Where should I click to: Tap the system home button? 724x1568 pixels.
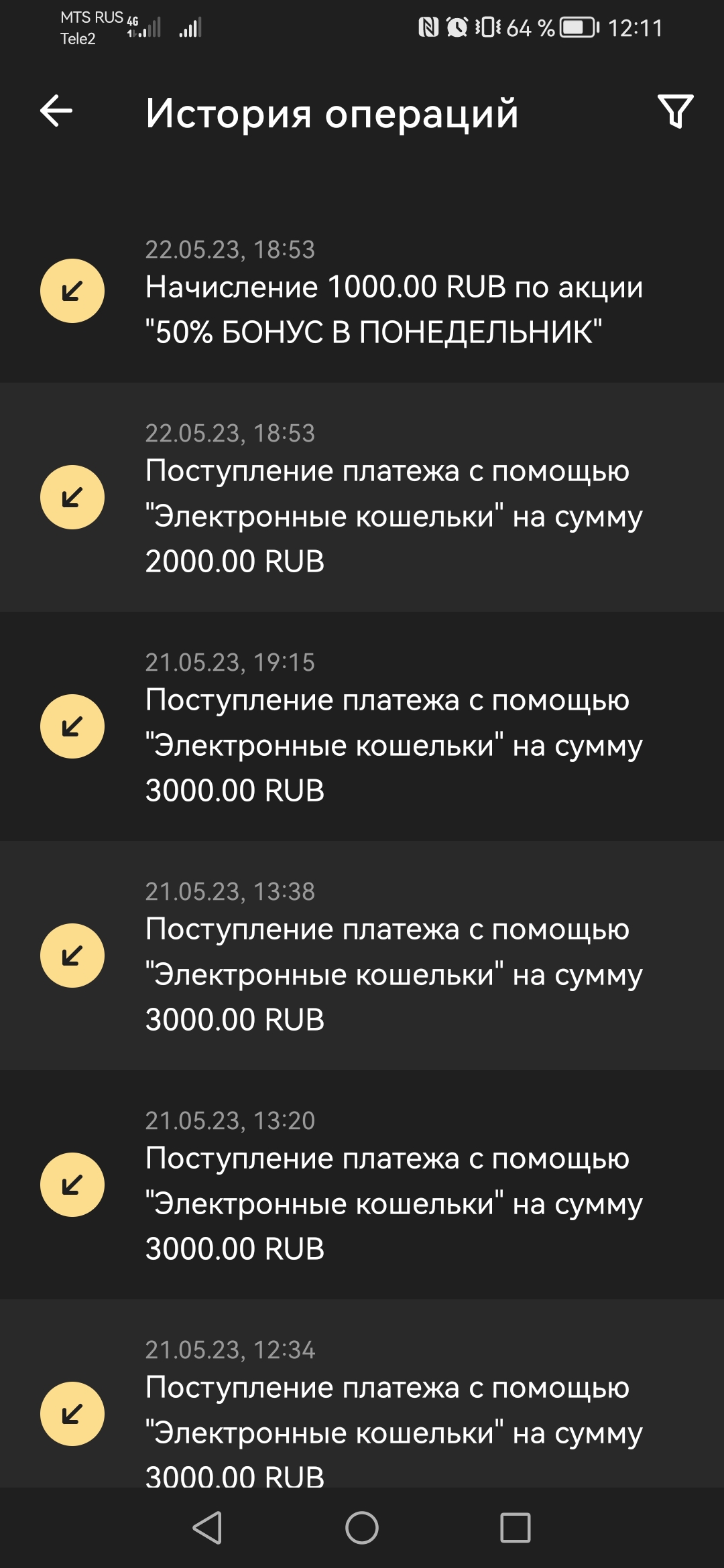pos(362,1528)
